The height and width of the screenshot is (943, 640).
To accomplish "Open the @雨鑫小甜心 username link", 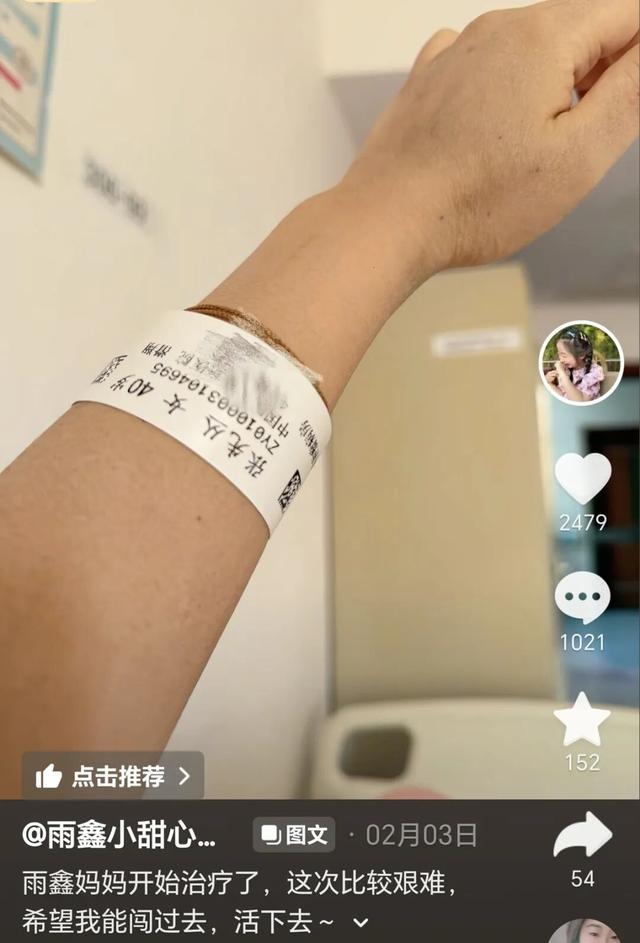I will click(x=120, y=835).
